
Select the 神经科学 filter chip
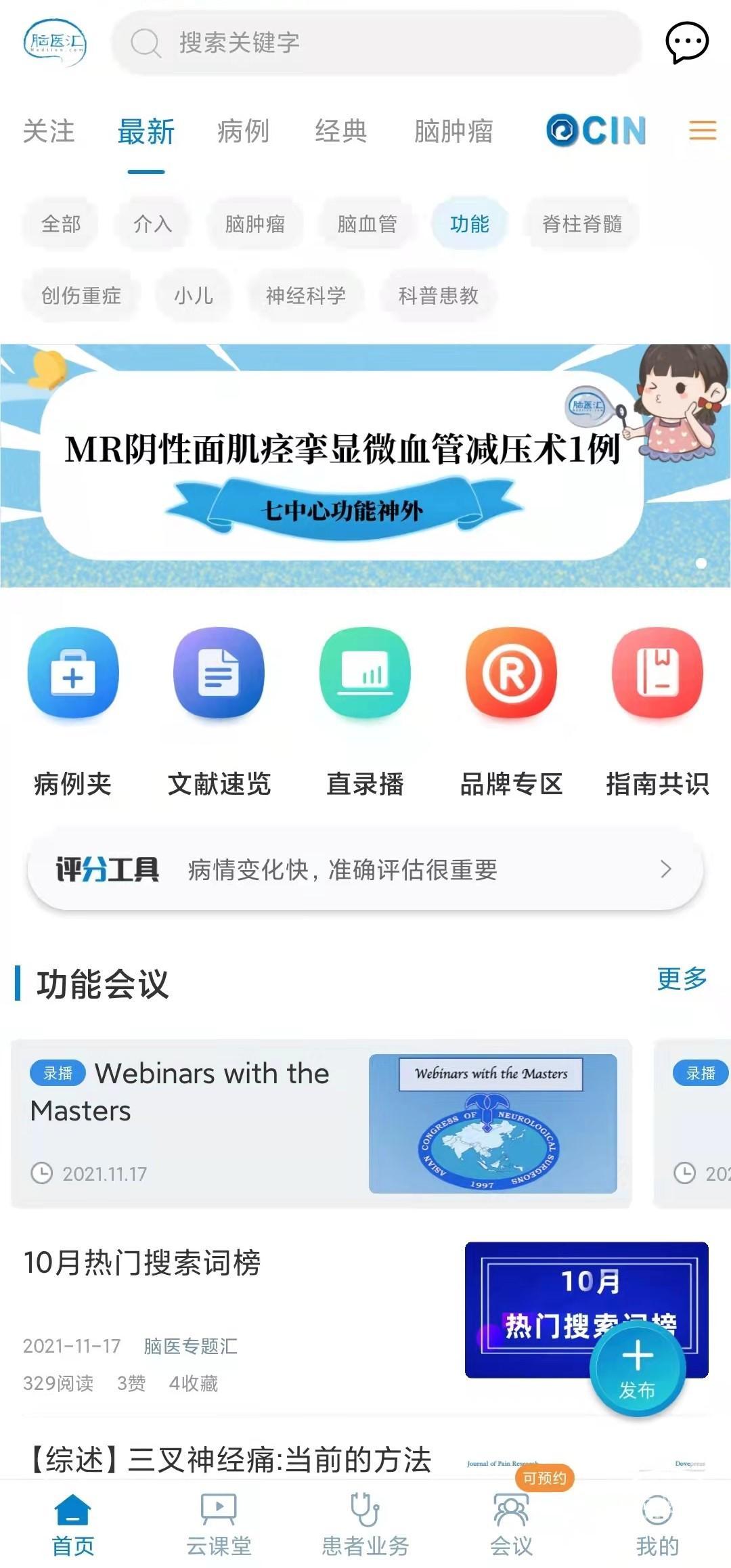[305, 295]
